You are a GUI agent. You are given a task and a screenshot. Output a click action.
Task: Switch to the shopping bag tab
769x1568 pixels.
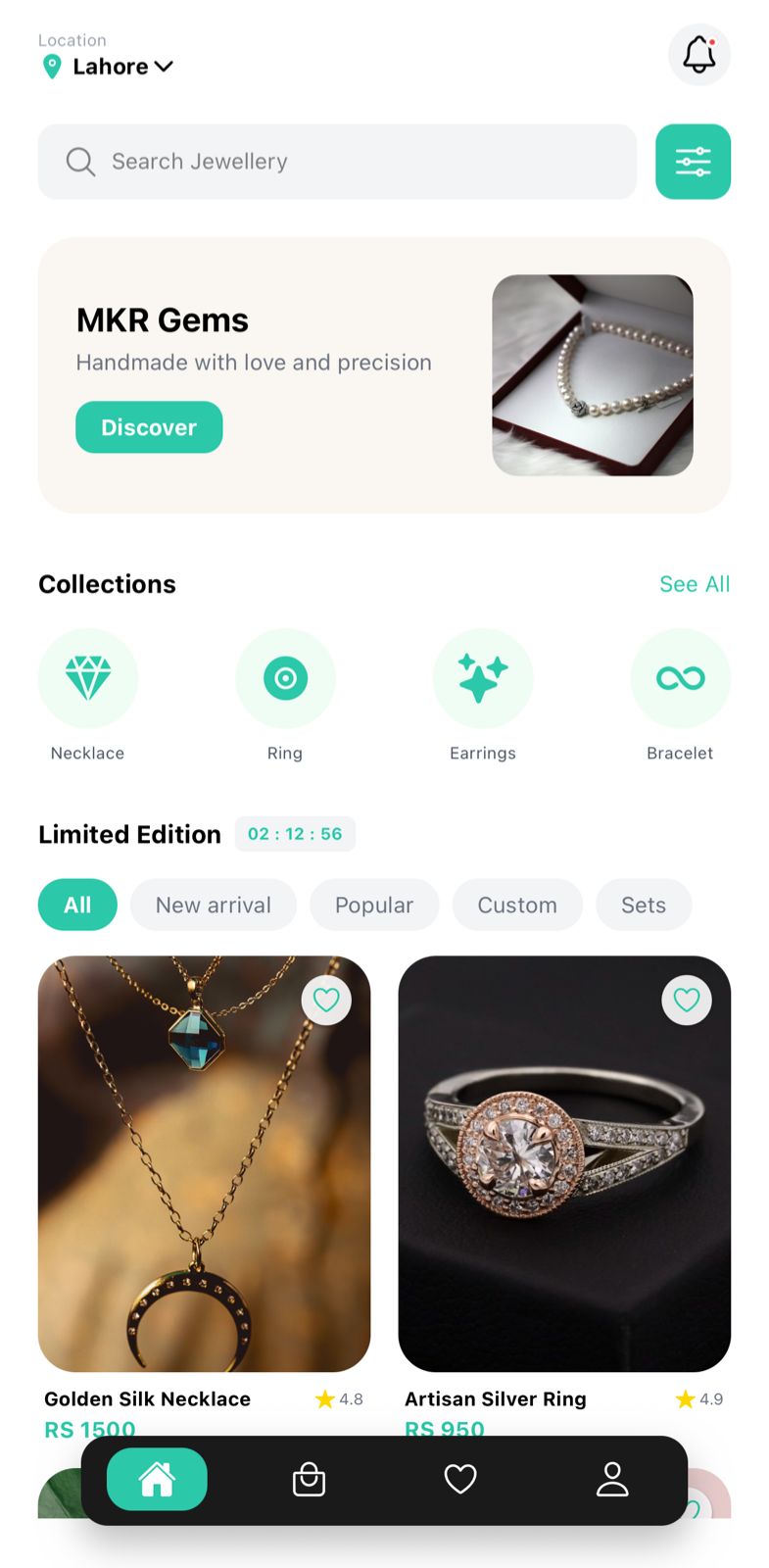(309, 1479)
